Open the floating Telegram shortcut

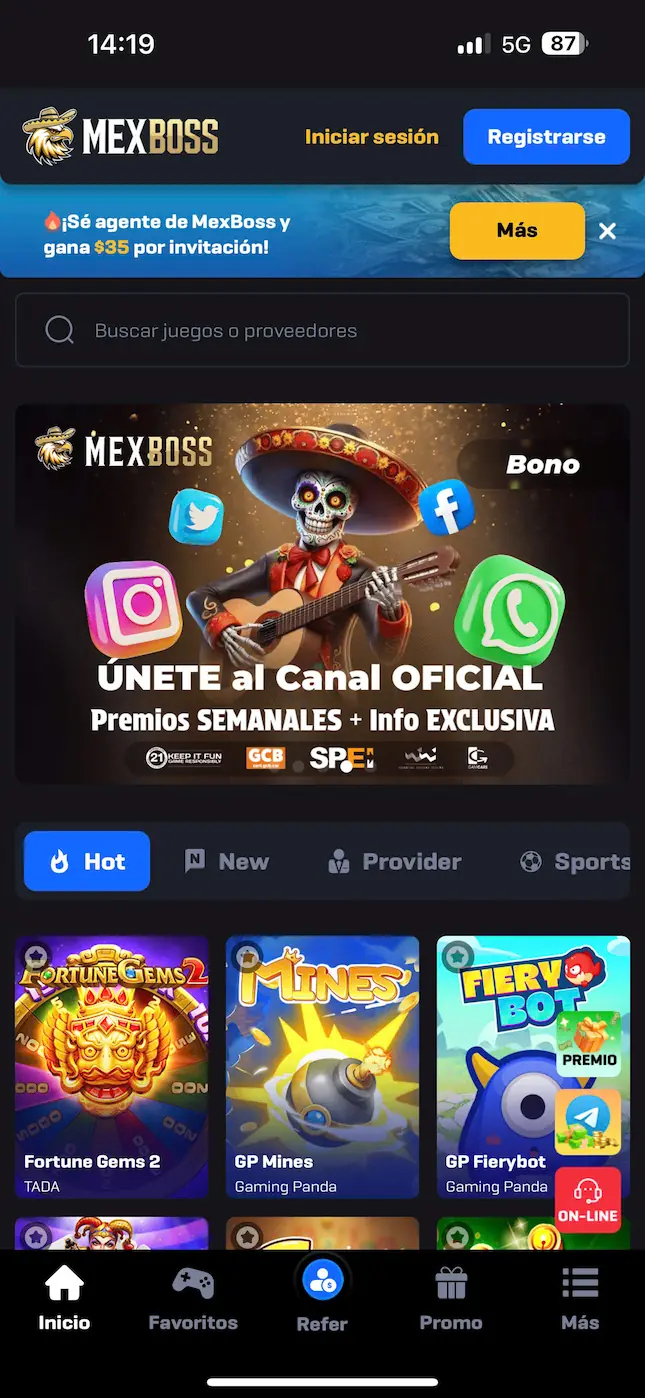(x=588, y=1121)
